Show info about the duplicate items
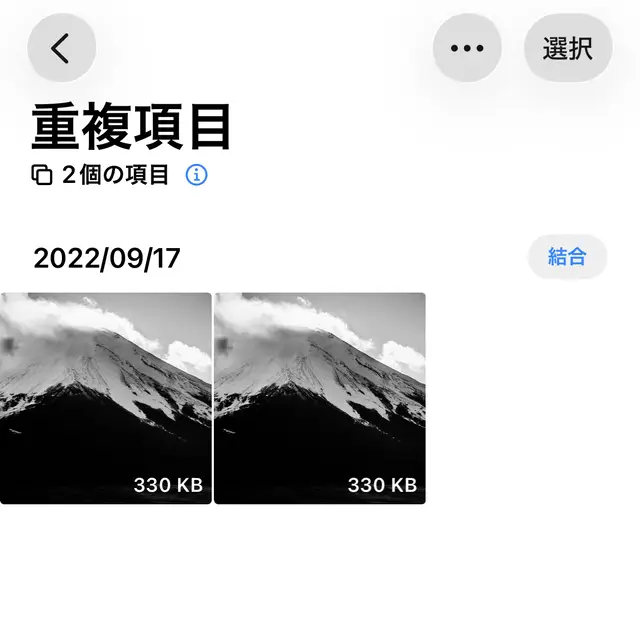Screen dimensions: 640x640 click(x=197, y=175)
